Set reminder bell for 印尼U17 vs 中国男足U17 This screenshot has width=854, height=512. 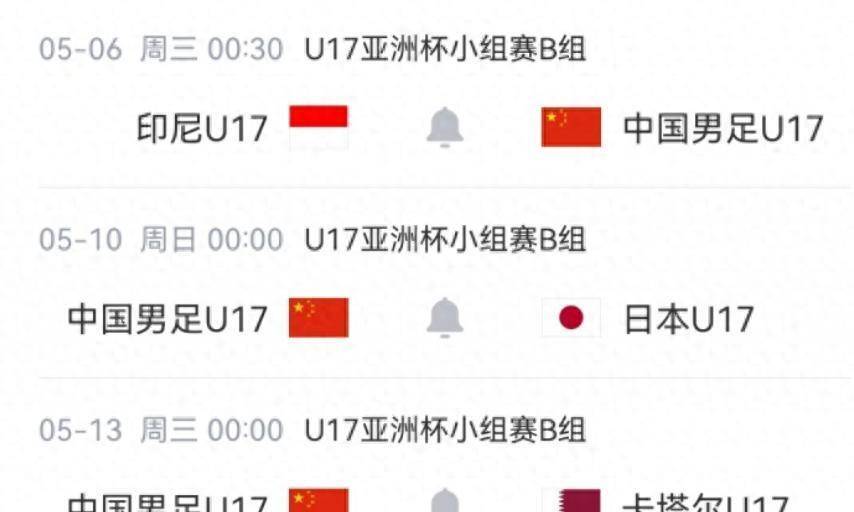[445, 128]
